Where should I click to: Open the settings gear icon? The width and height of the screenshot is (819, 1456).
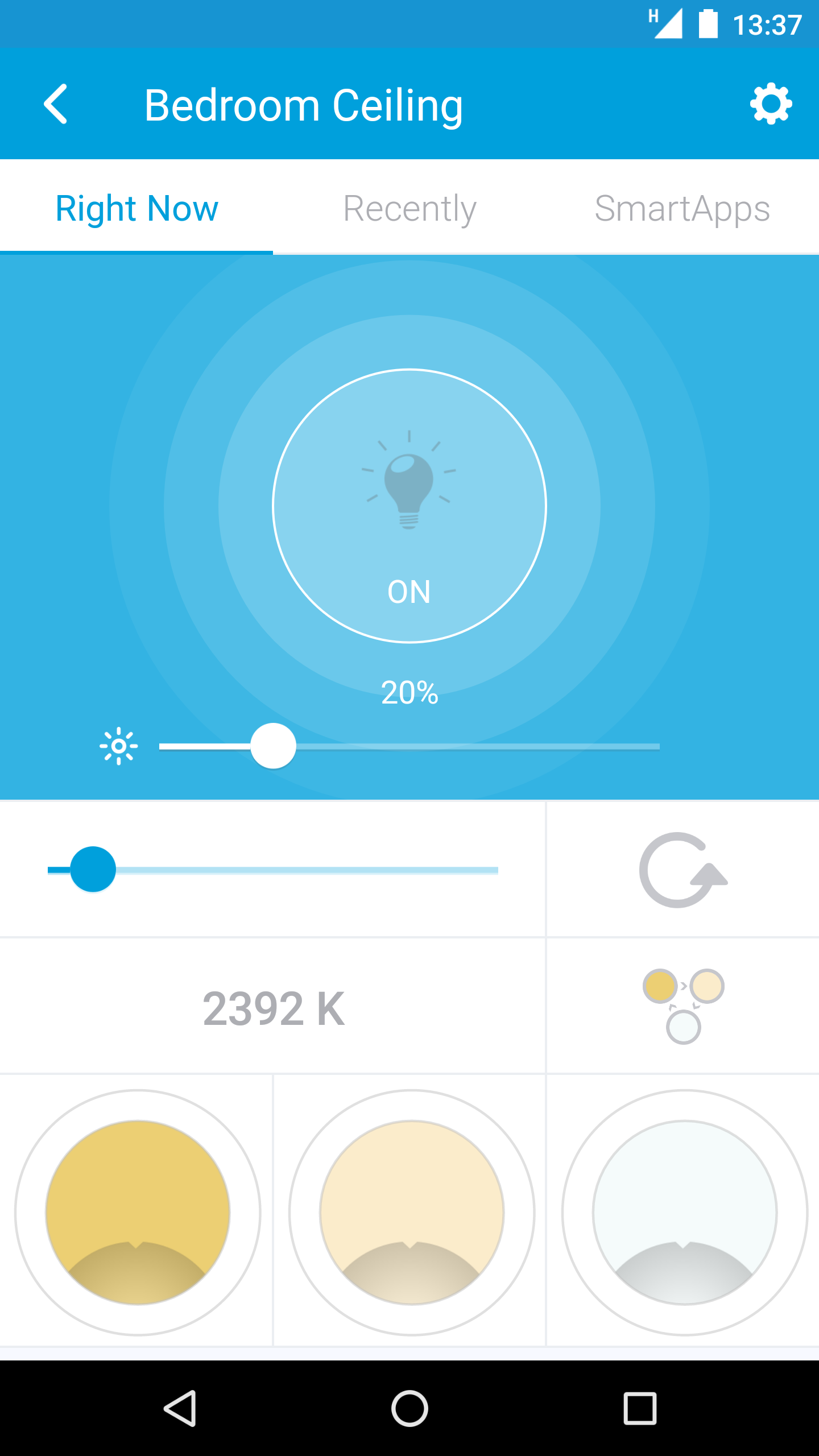click(771, 104)
